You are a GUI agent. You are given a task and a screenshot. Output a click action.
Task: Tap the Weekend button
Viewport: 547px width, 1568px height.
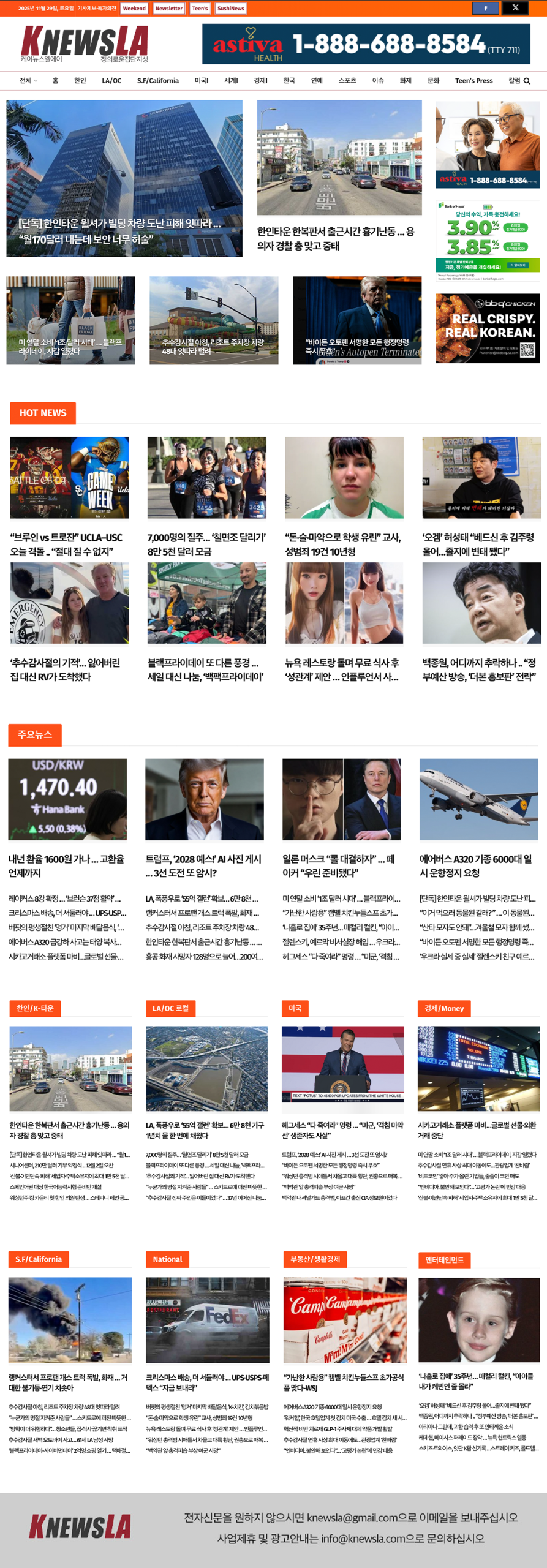click(x=134, y=9)
